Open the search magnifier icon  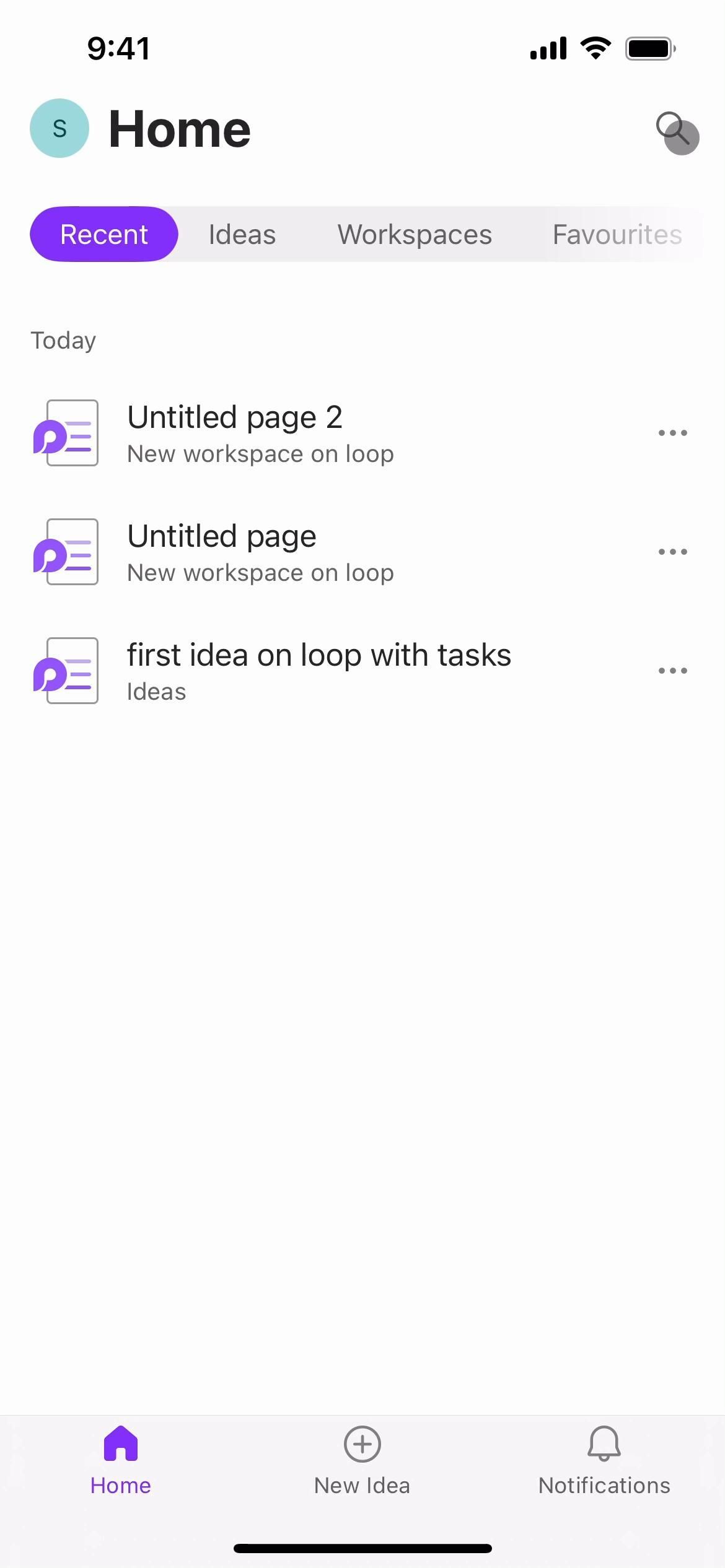(673, 129)
